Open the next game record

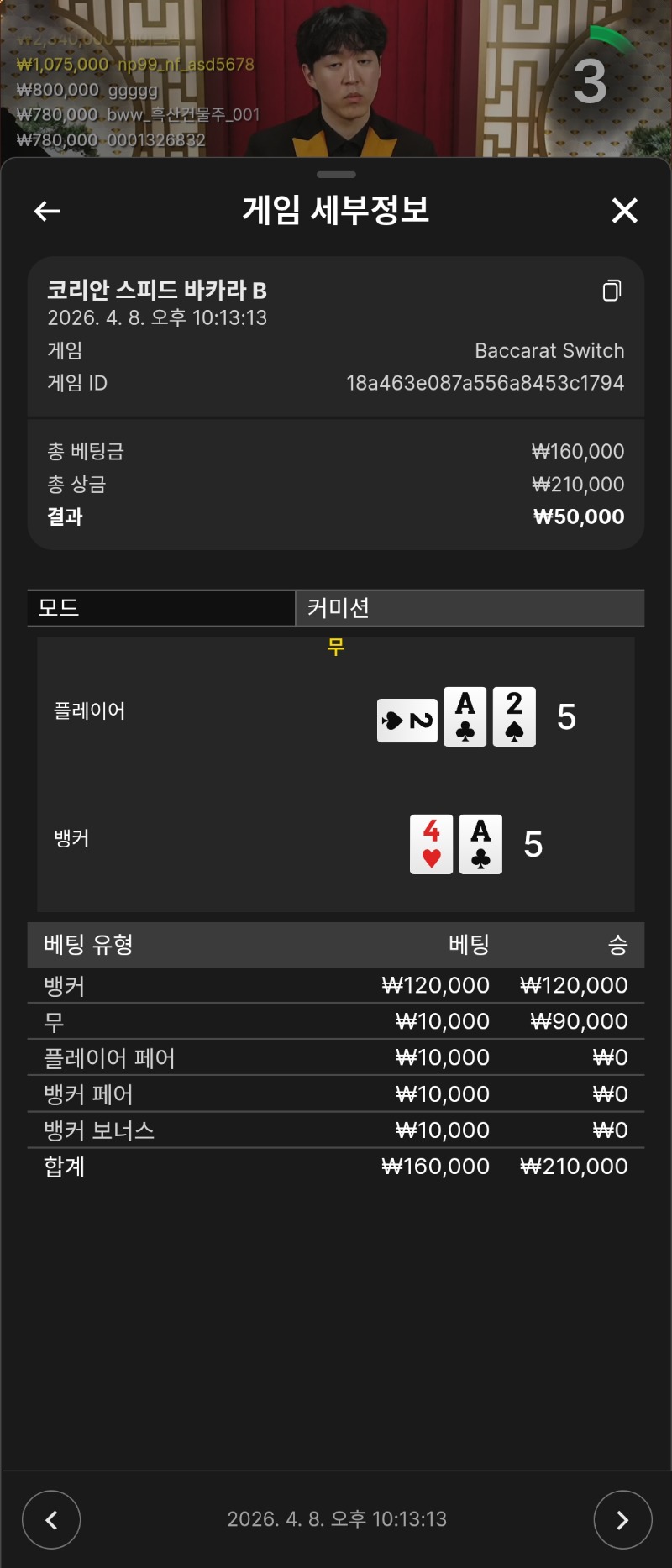click(622, 1518)
